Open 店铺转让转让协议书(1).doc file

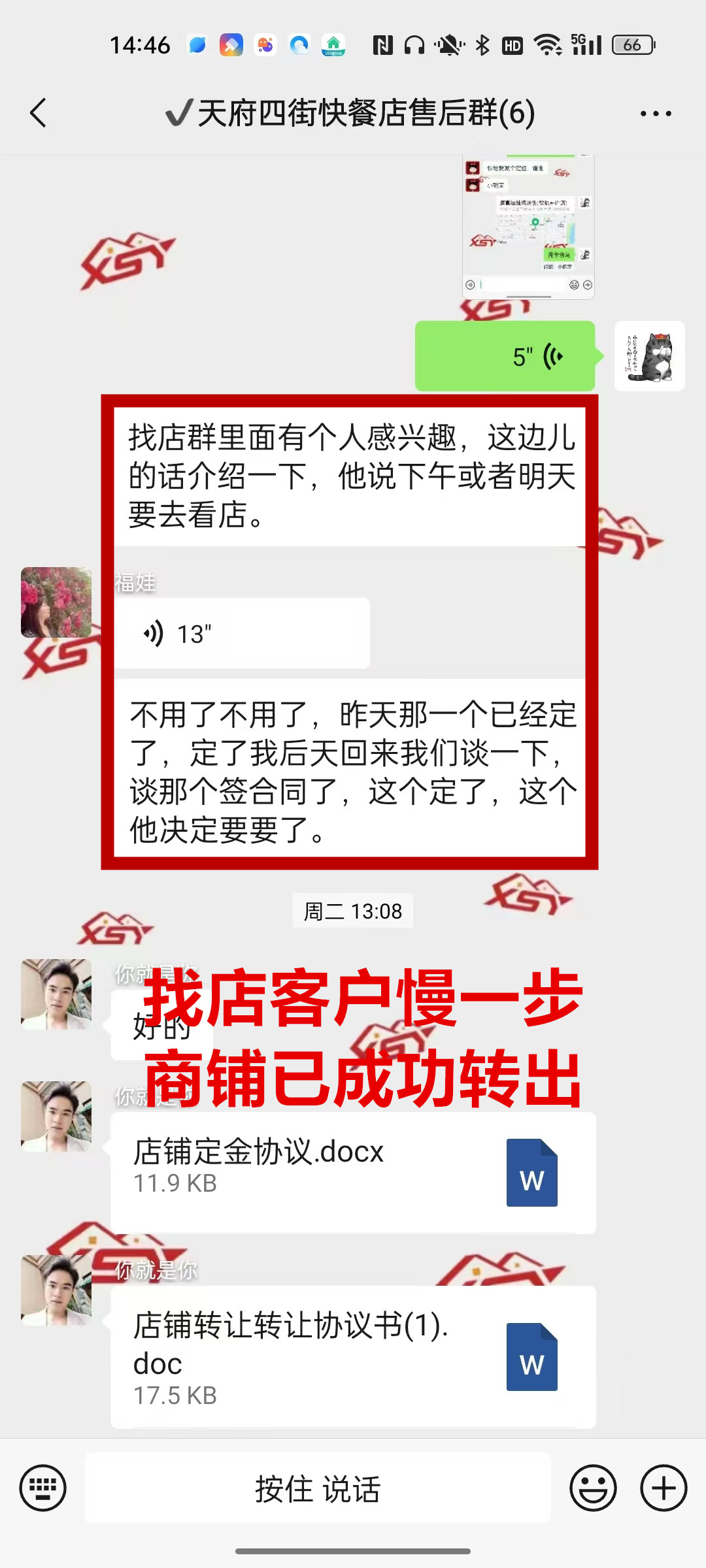click(353, 1356)
